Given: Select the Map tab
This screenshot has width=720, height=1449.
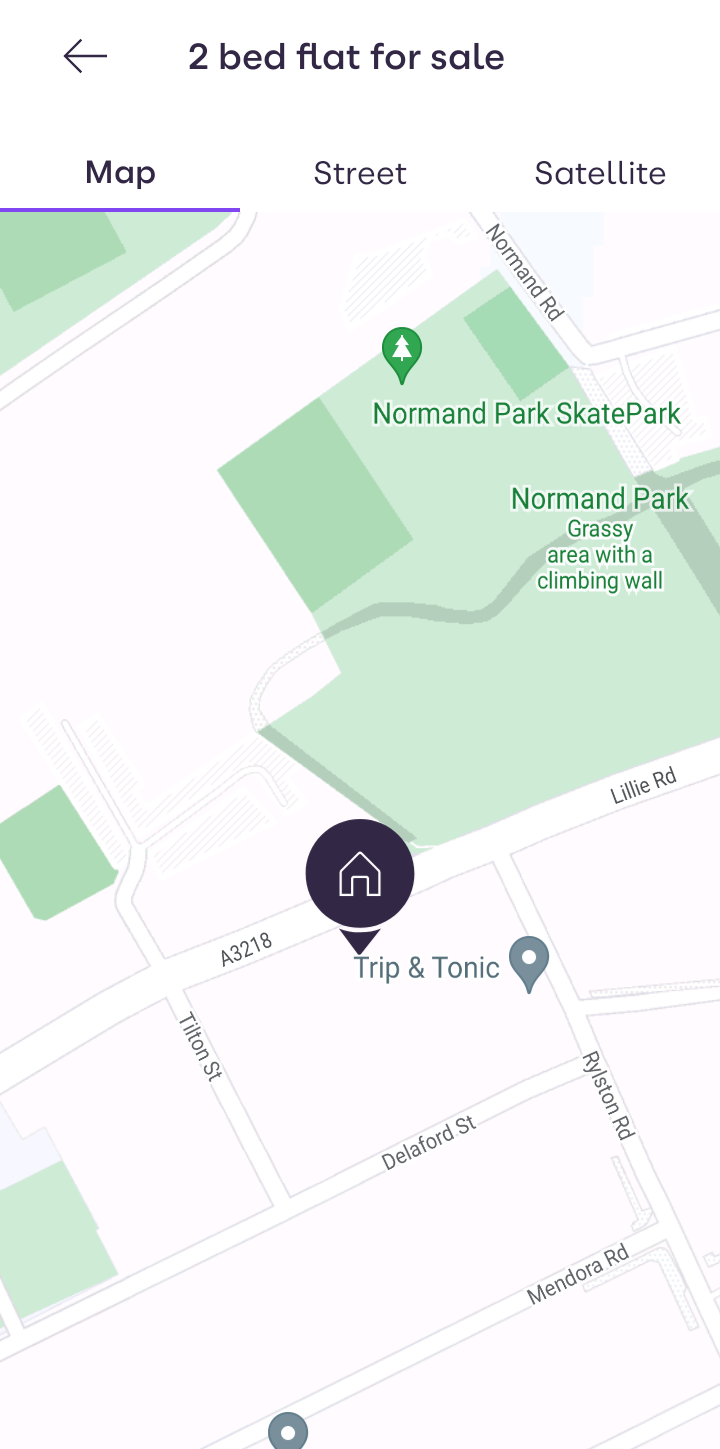Looking at the screenshot, I should [120, 173].
